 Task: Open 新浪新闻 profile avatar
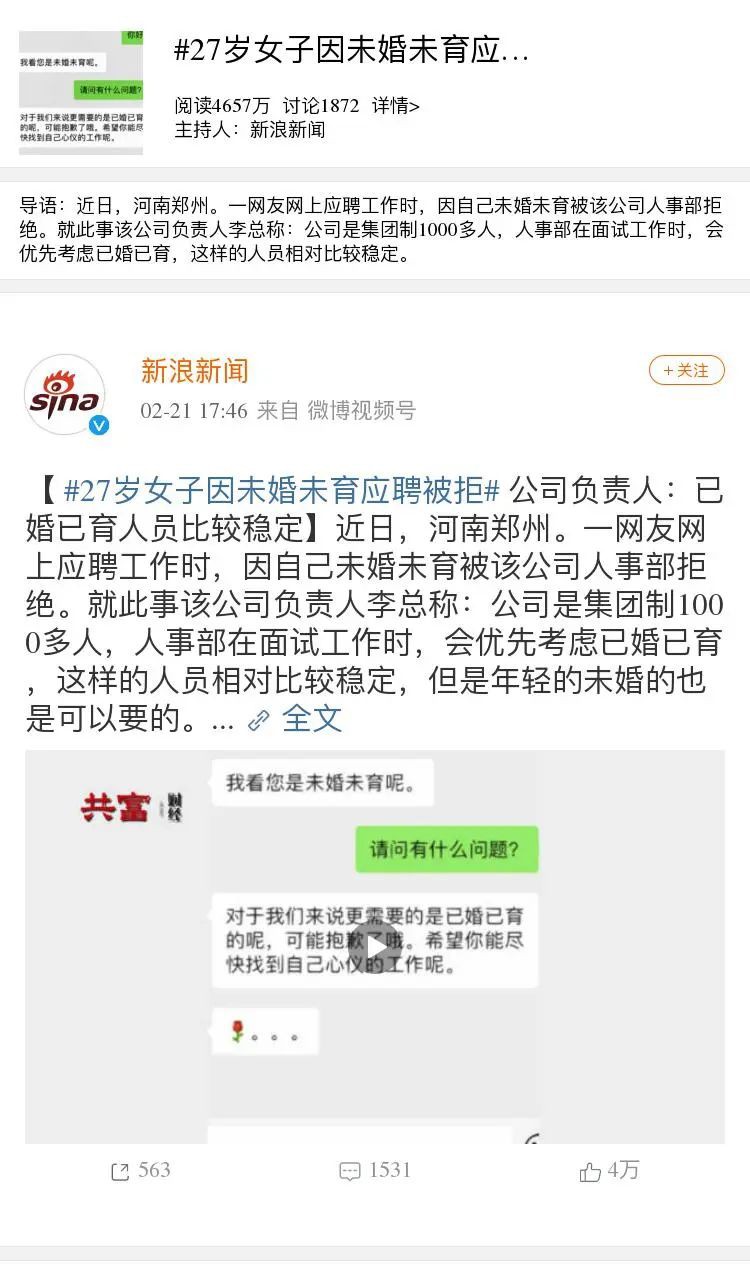click(x=65, y=394)
